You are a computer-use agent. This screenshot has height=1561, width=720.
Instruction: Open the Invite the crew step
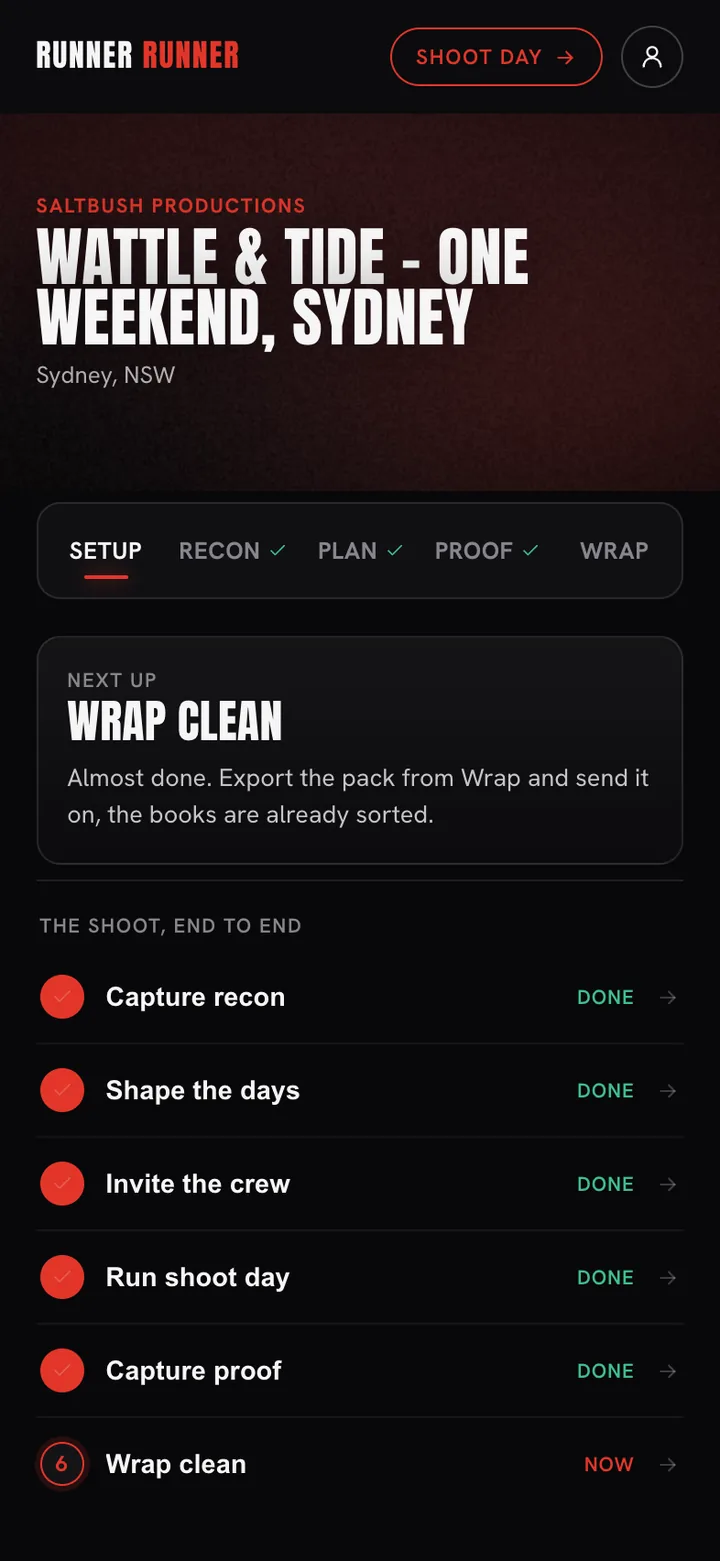(360, 1184)
